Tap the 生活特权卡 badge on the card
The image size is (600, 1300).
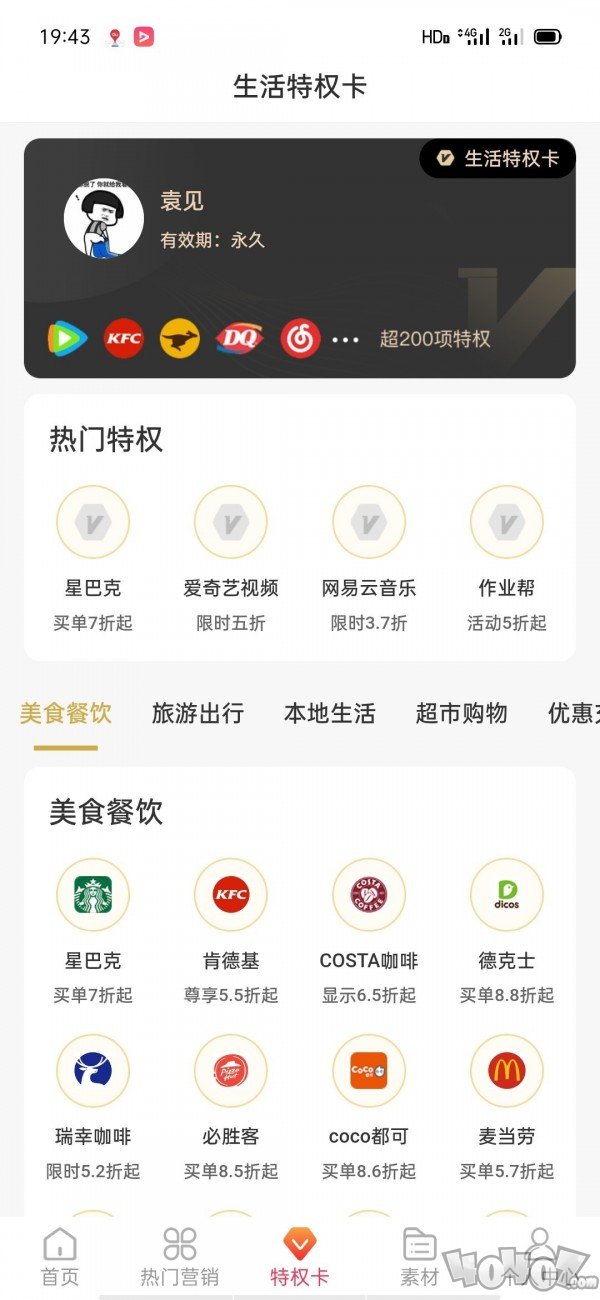(497, 159)
